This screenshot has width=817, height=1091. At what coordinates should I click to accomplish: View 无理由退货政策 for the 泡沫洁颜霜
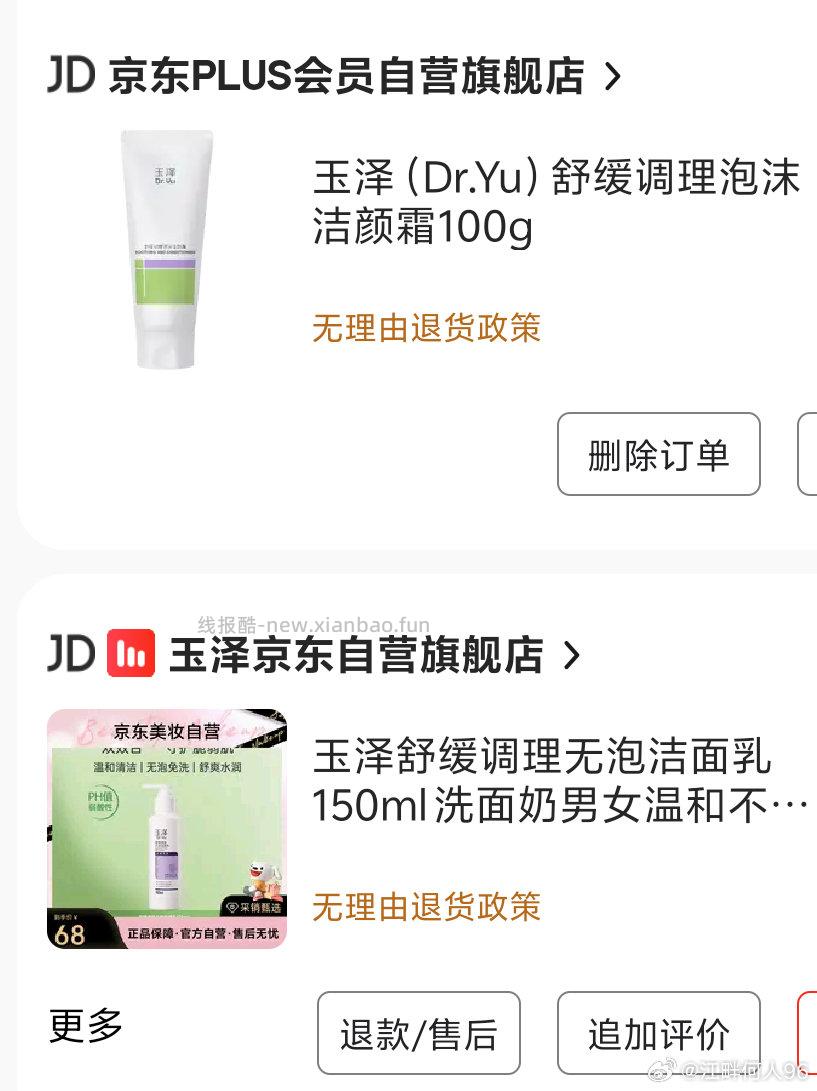click(x=426, y=328)
